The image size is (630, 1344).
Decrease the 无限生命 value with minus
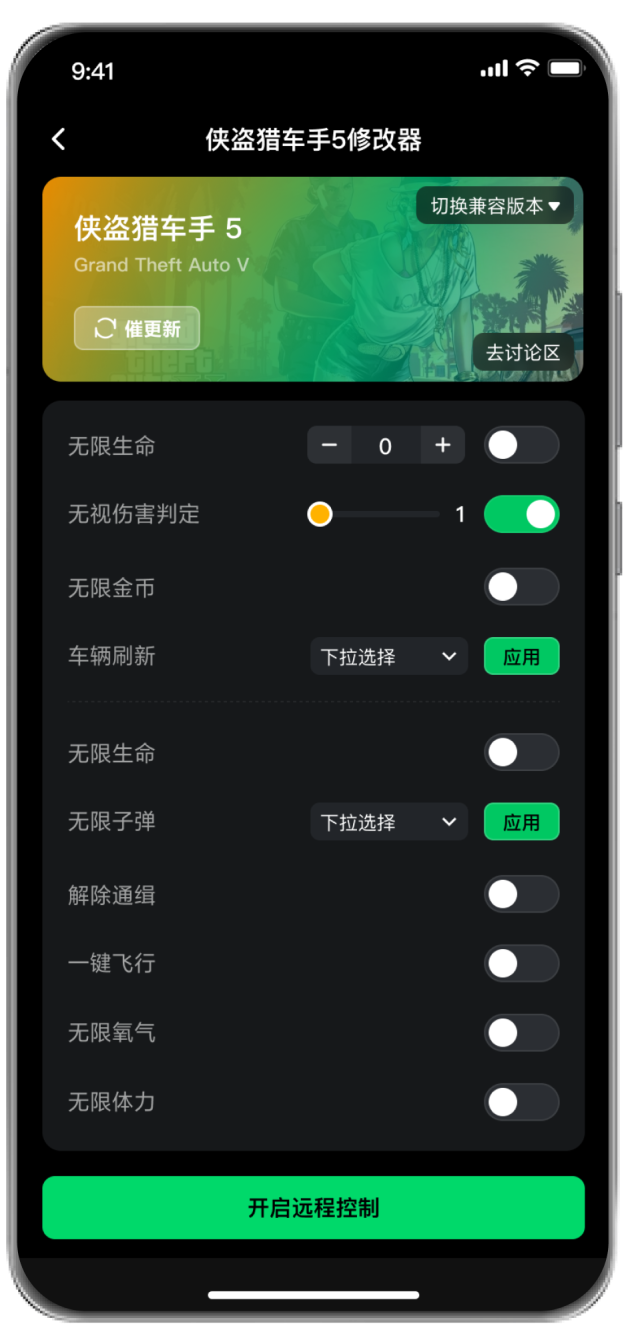tap(330, 445)
